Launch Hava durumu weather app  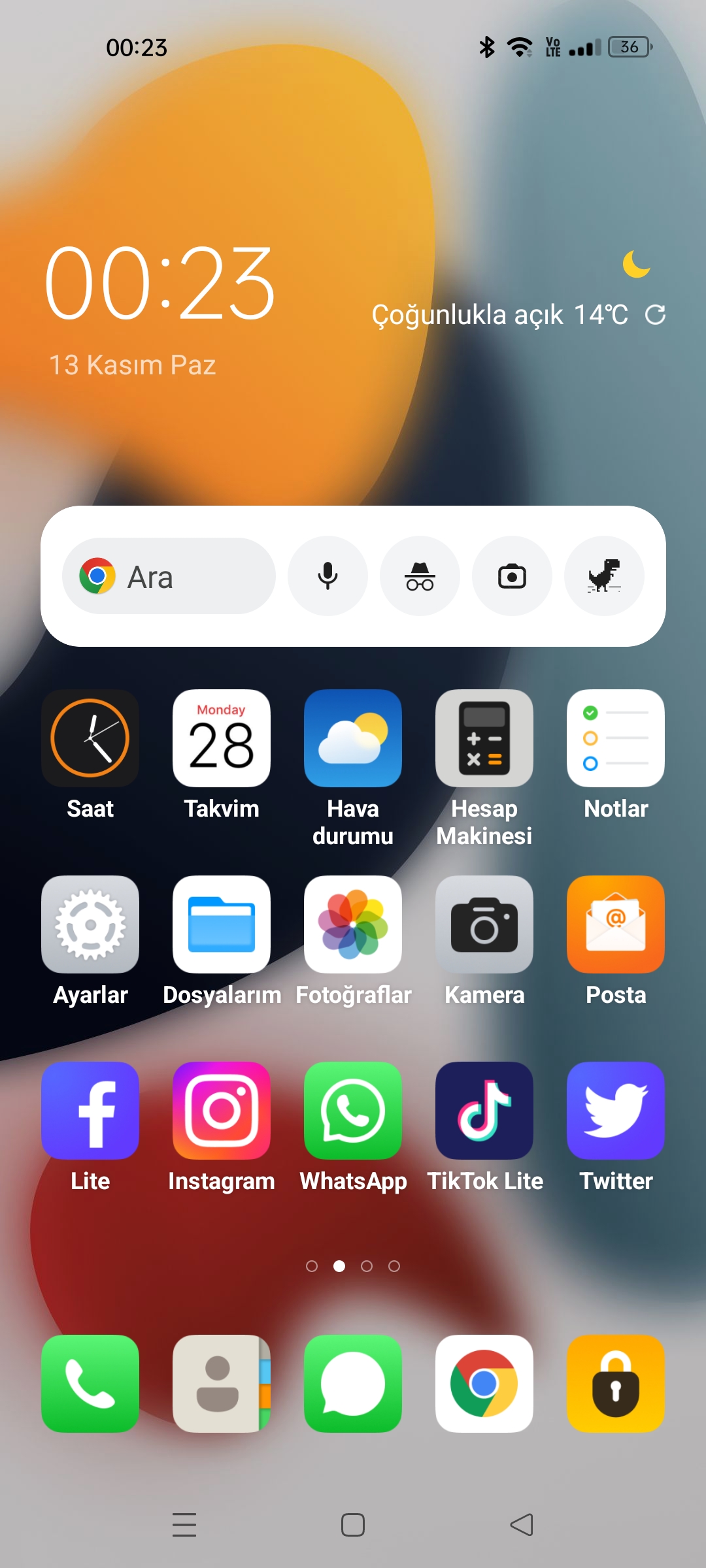tap(353, 738)
